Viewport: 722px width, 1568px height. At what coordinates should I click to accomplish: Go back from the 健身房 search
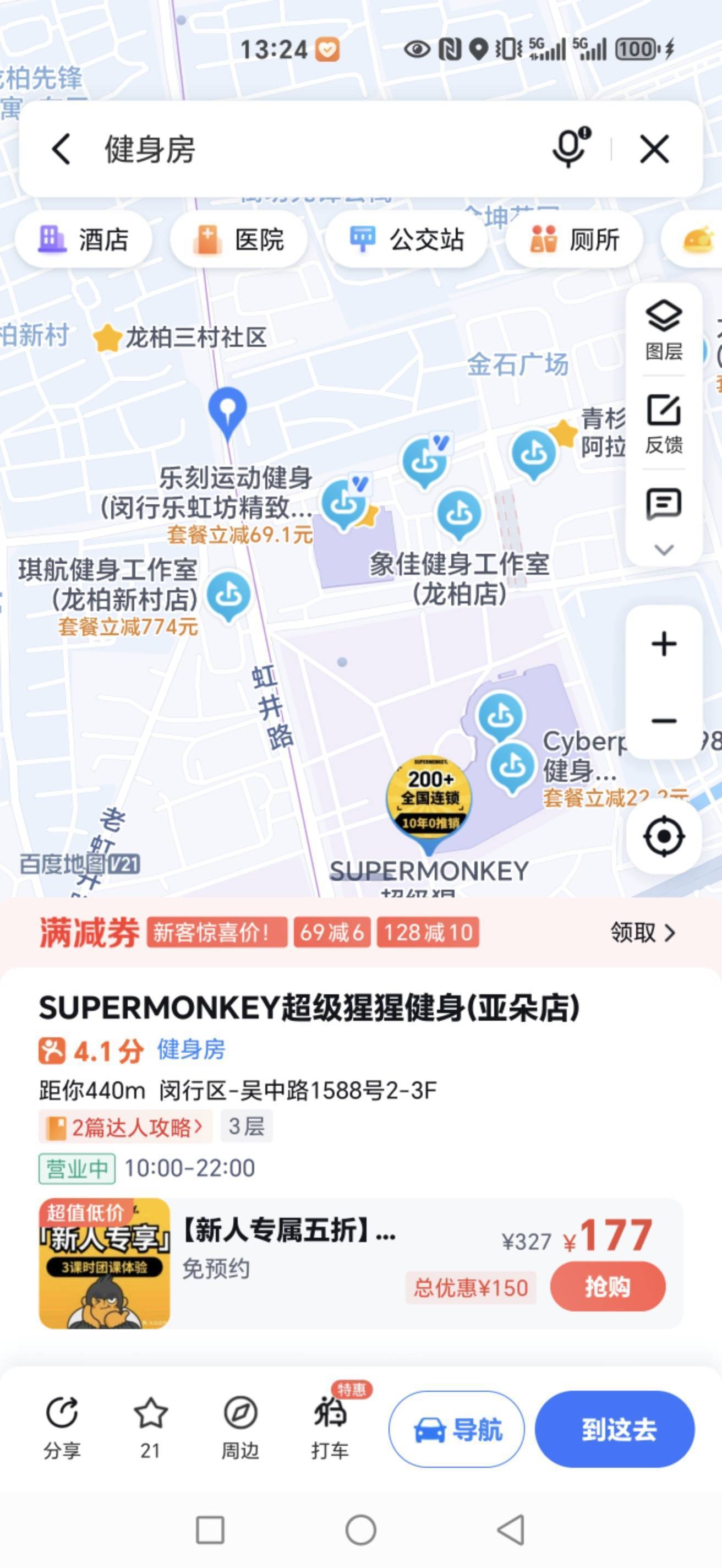[61, 149]
